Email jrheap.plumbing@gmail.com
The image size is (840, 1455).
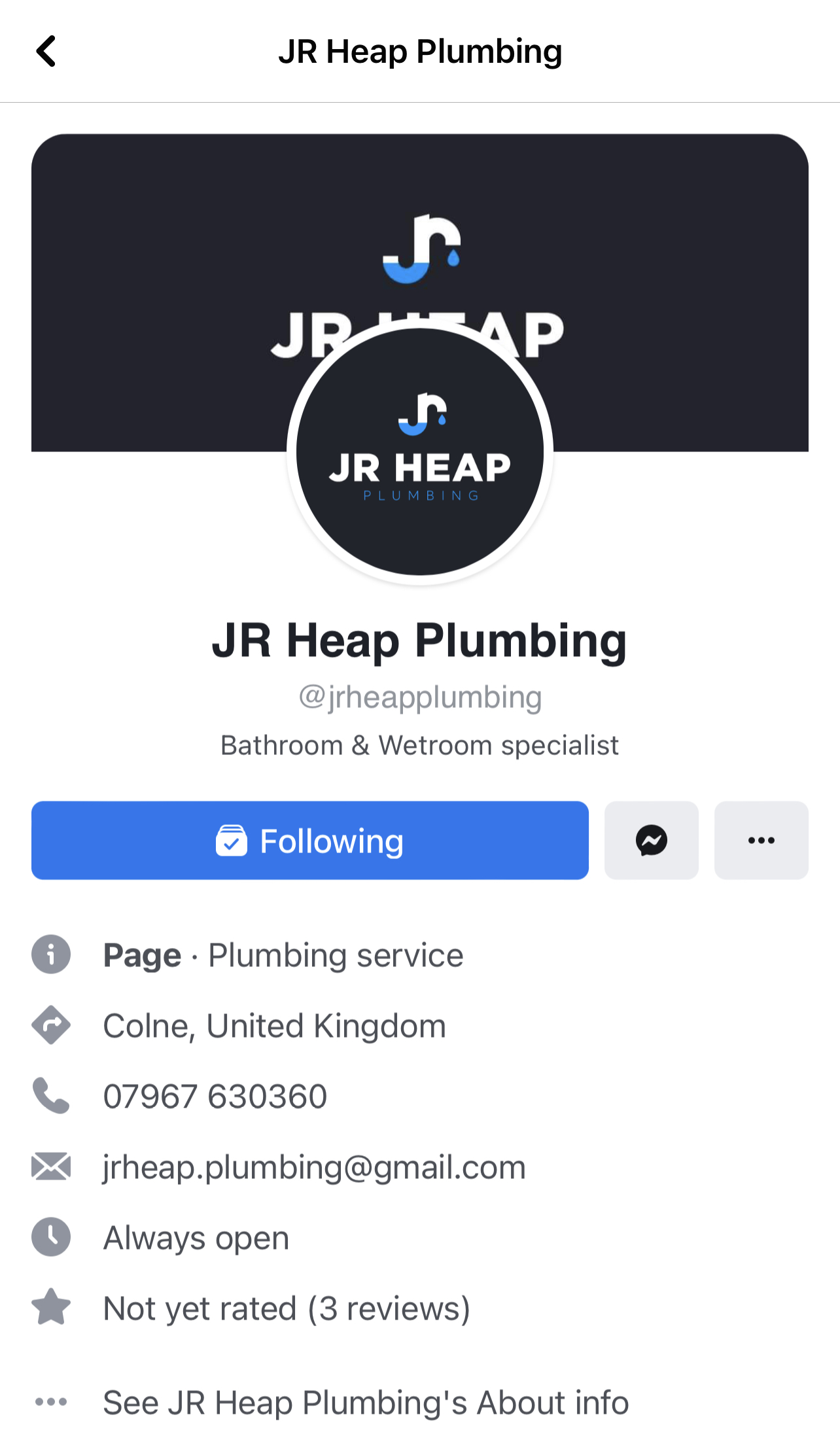click(314, 1167)
